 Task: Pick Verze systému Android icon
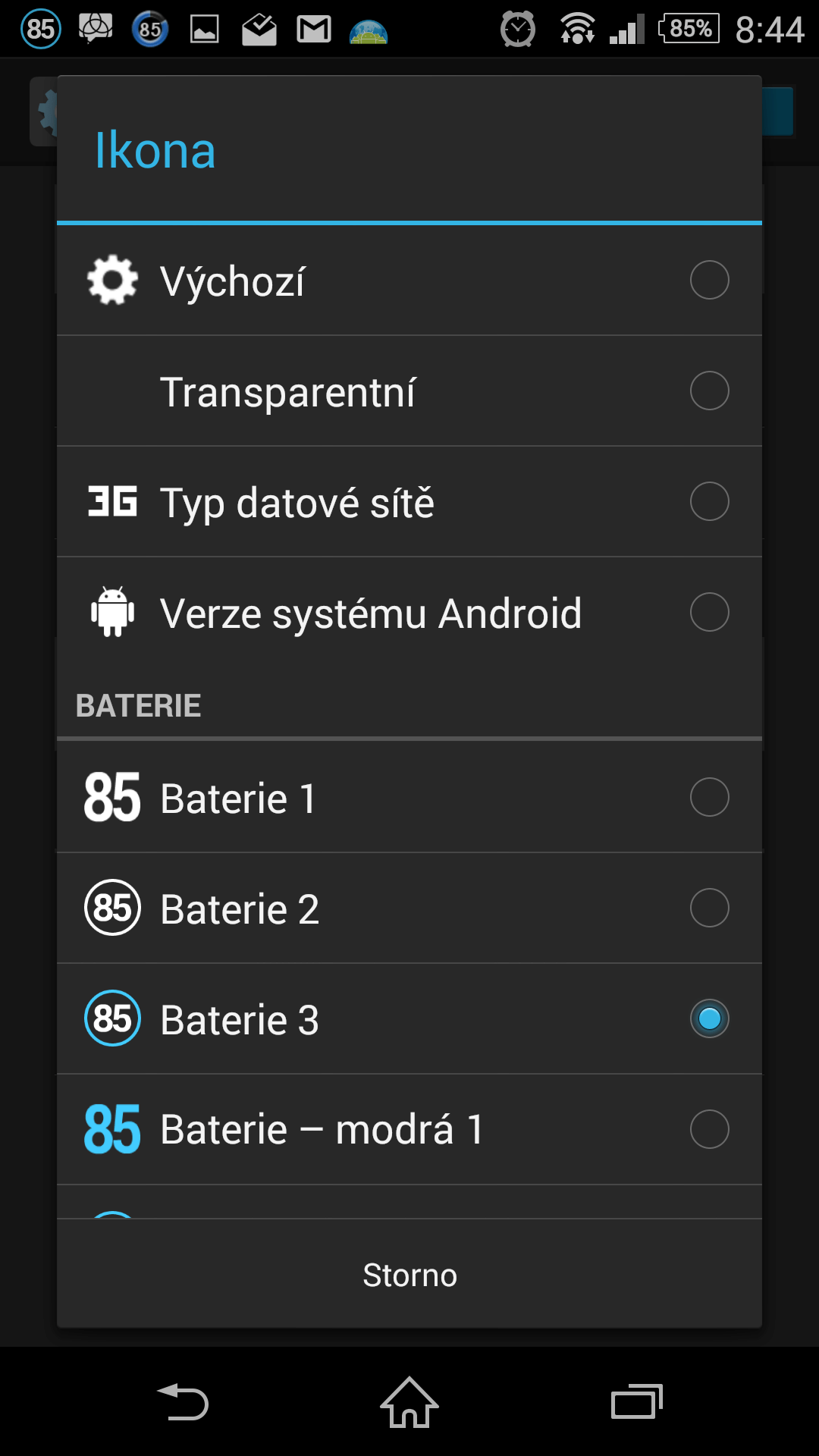click(409, 613)
